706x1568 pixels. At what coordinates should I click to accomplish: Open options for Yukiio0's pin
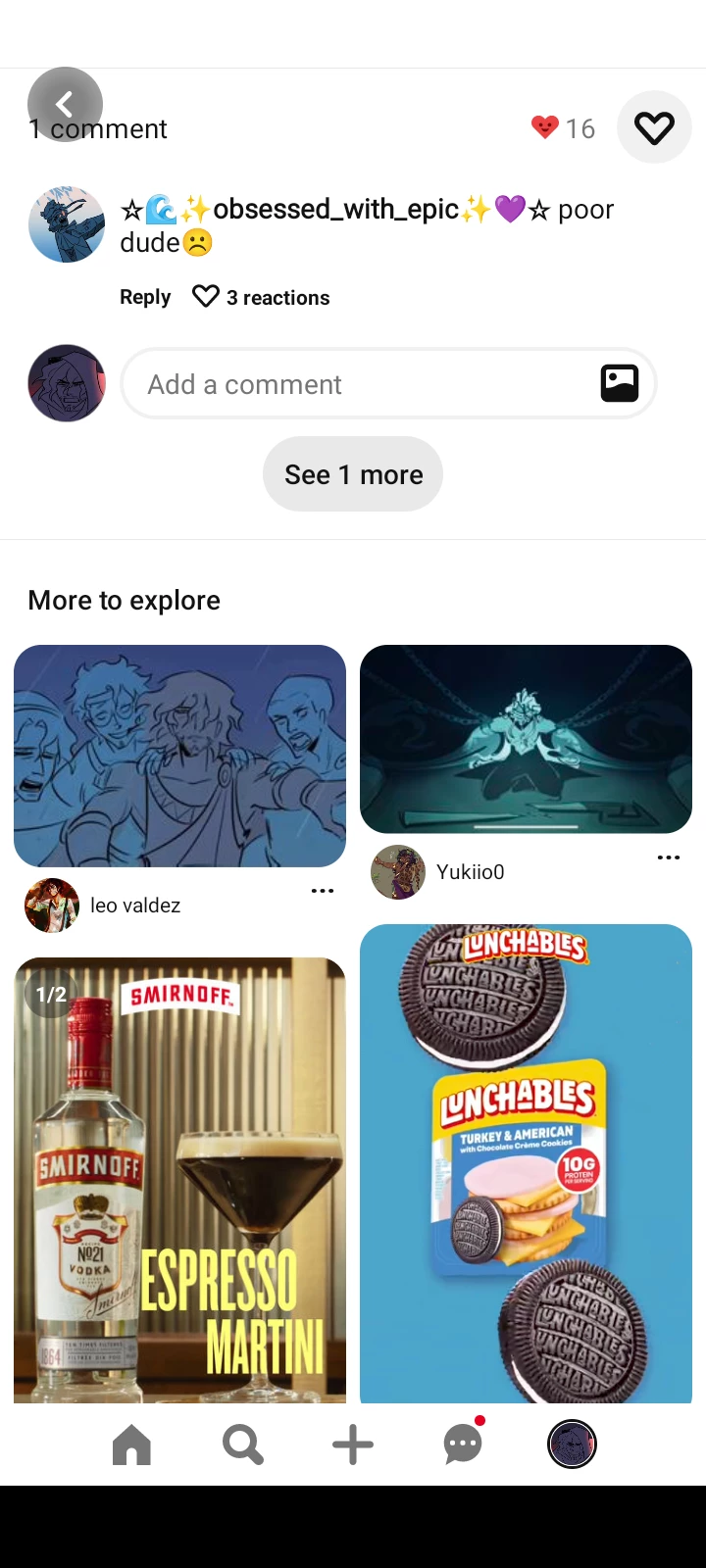click(668, 857)
